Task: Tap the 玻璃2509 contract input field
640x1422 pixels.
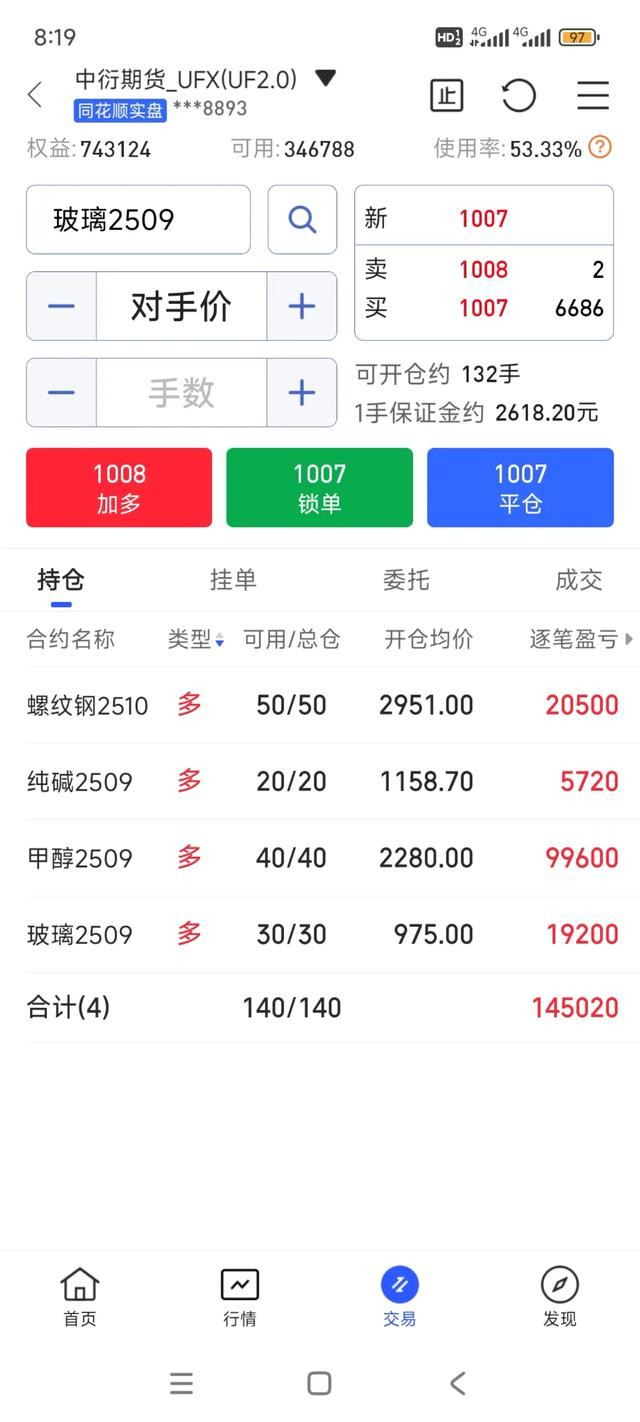Action: pos(138,220)
